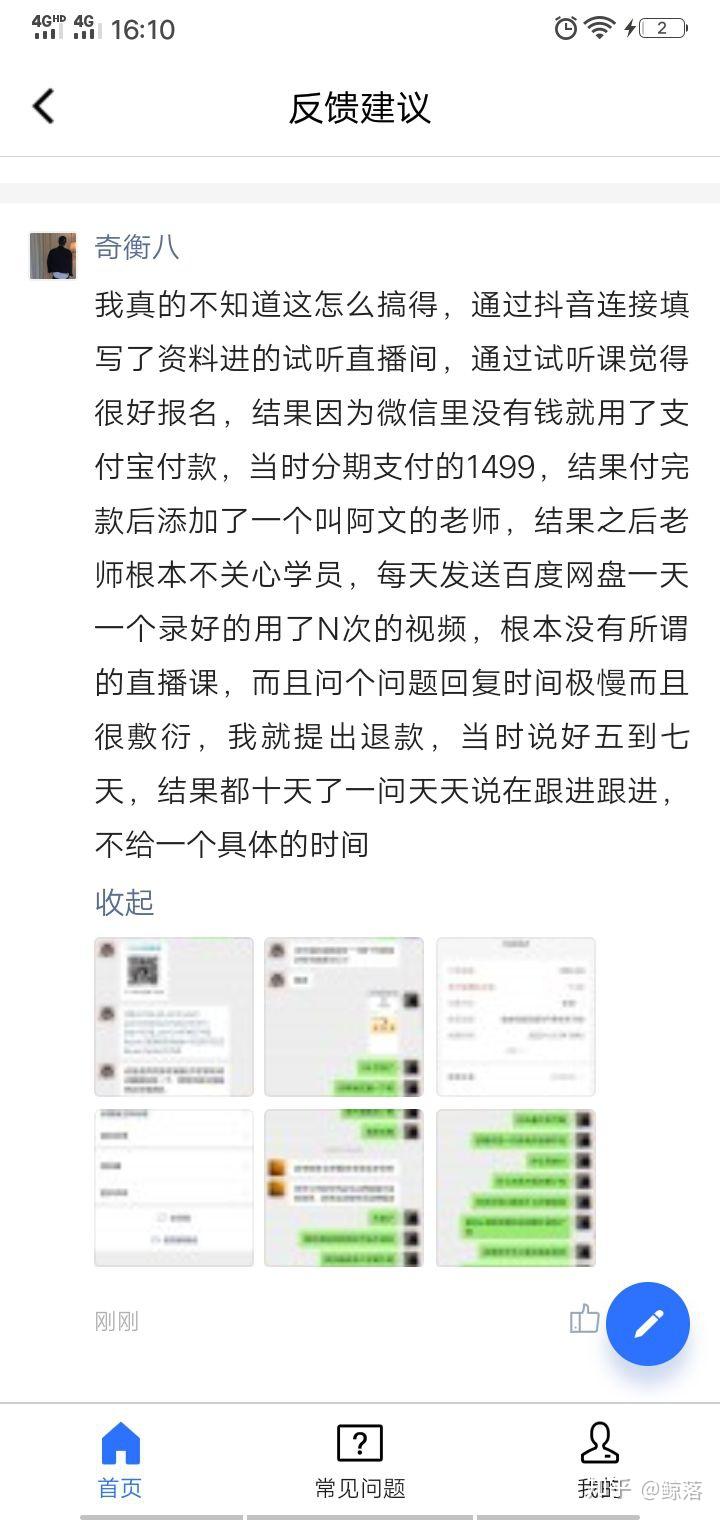Screen dimensions: 720x1520
Task: Like this feedback post
Action: pyautogui.click(x=584, y=1320)
